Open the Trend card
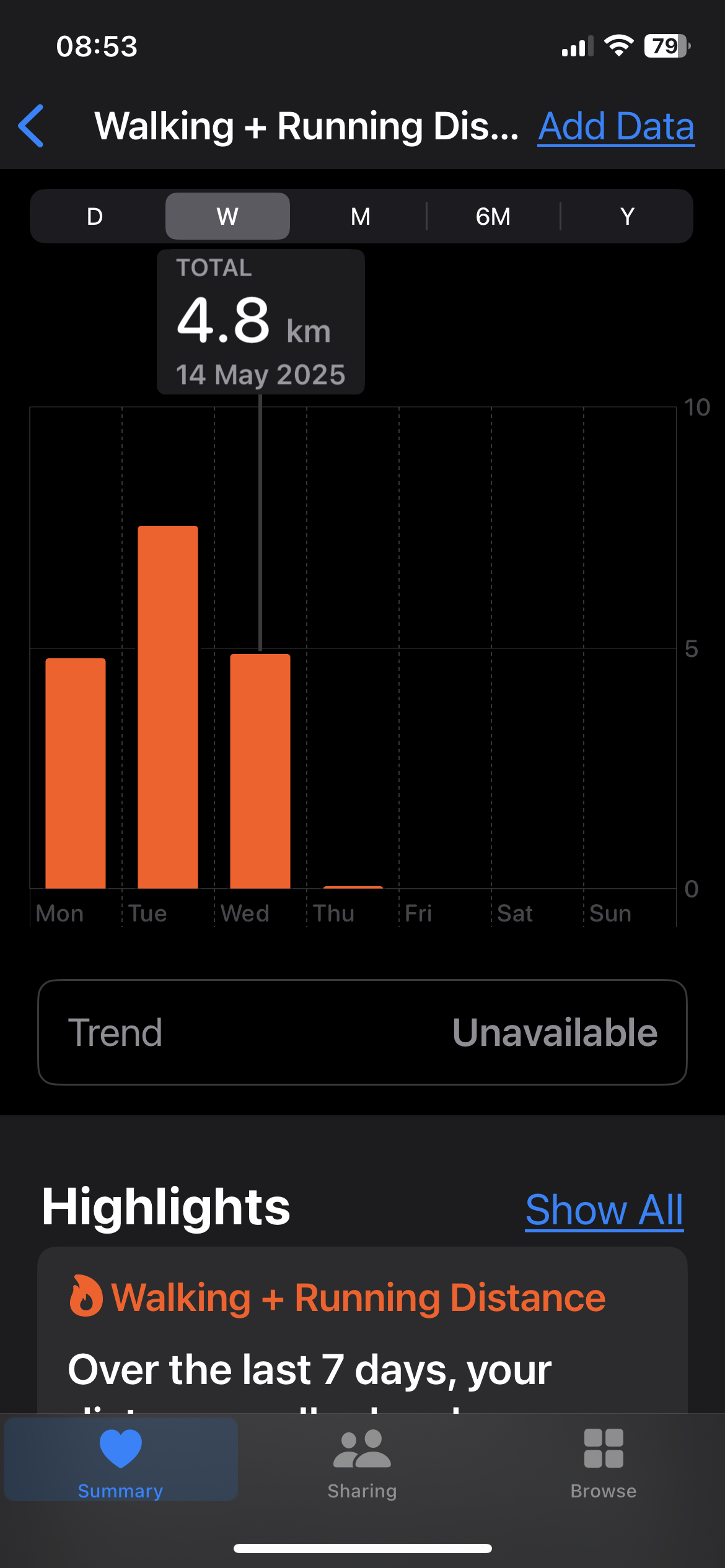The width and height of the screenshot is (725, 1568). 362,1032
